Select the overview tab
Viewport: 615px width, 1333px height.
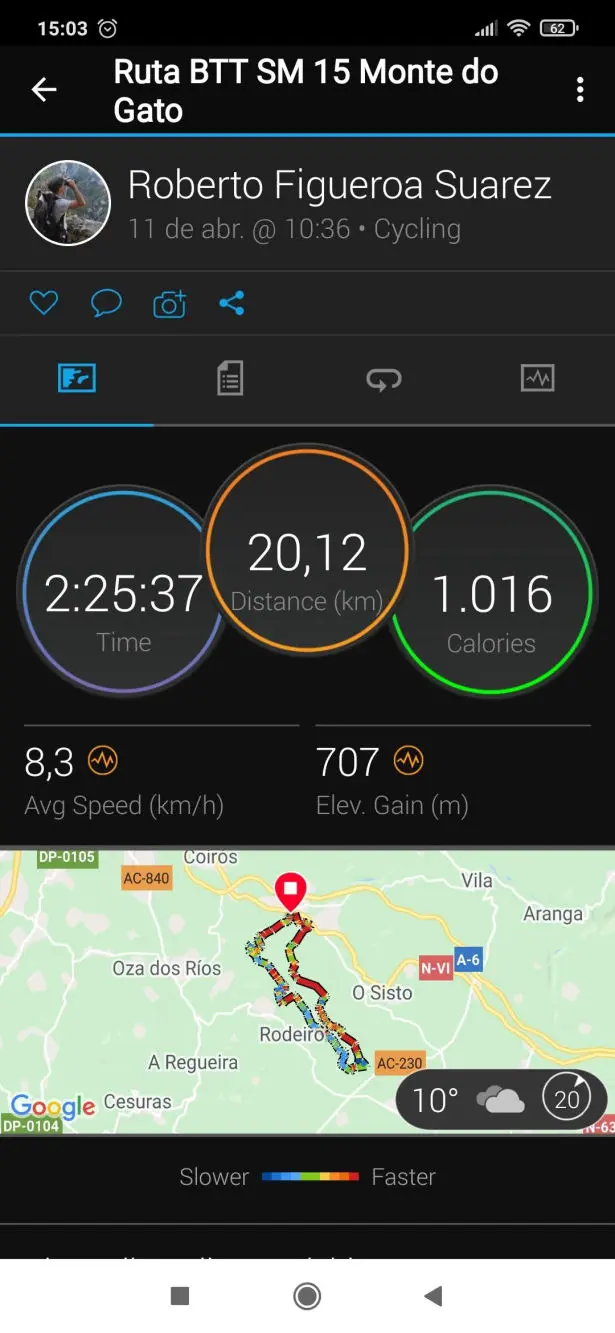click(77, 378)
